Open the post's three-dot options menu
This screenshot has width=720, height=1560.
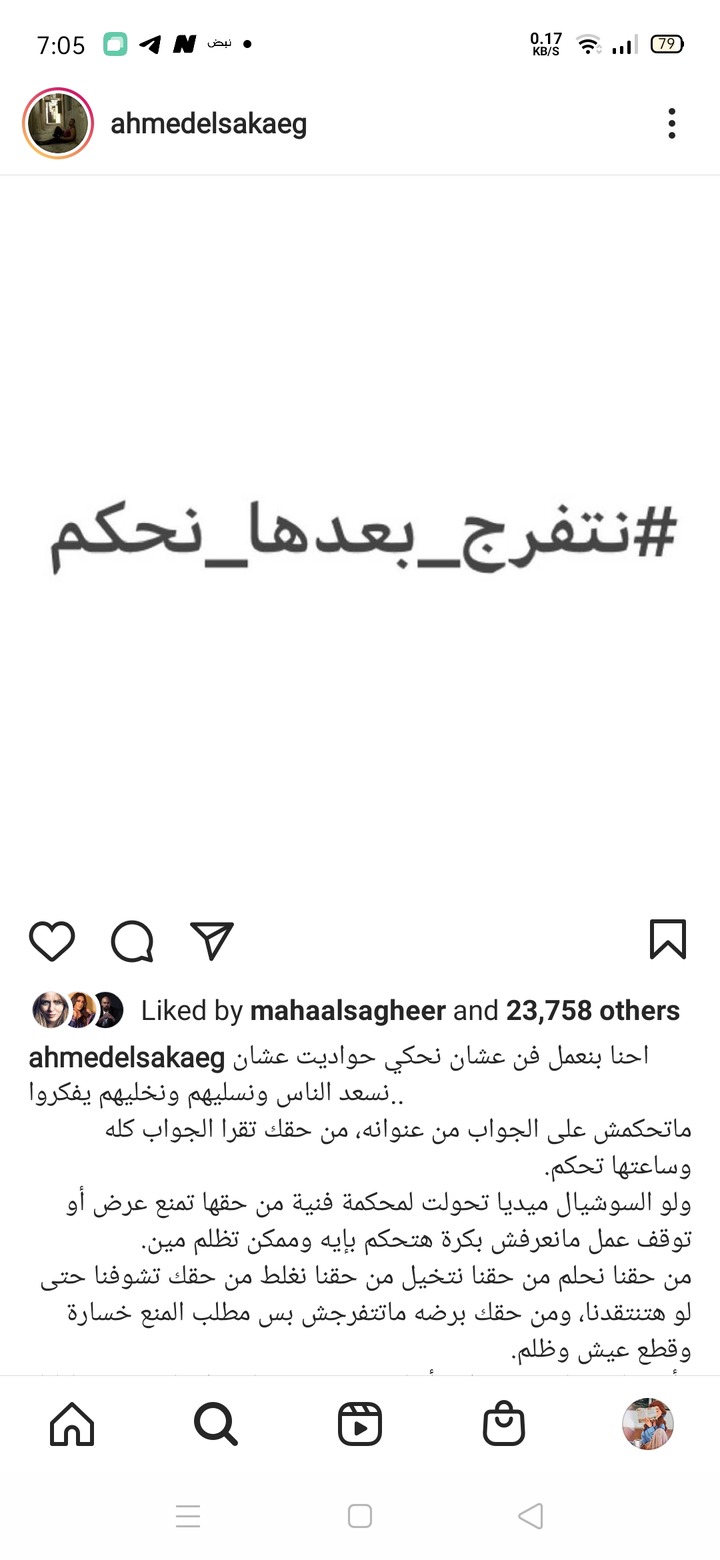click(672, 124)
